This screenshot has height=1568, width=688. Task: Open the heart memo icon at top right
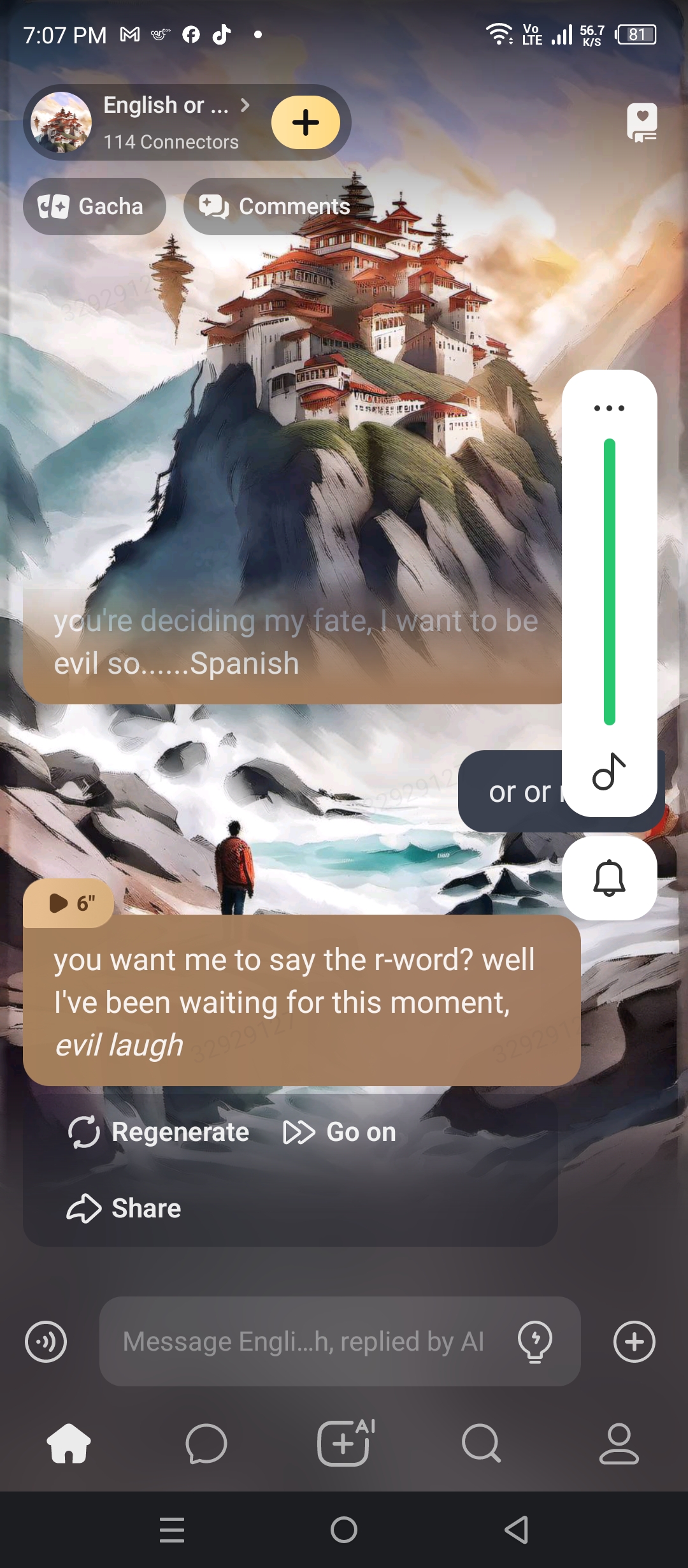(641, 122)
